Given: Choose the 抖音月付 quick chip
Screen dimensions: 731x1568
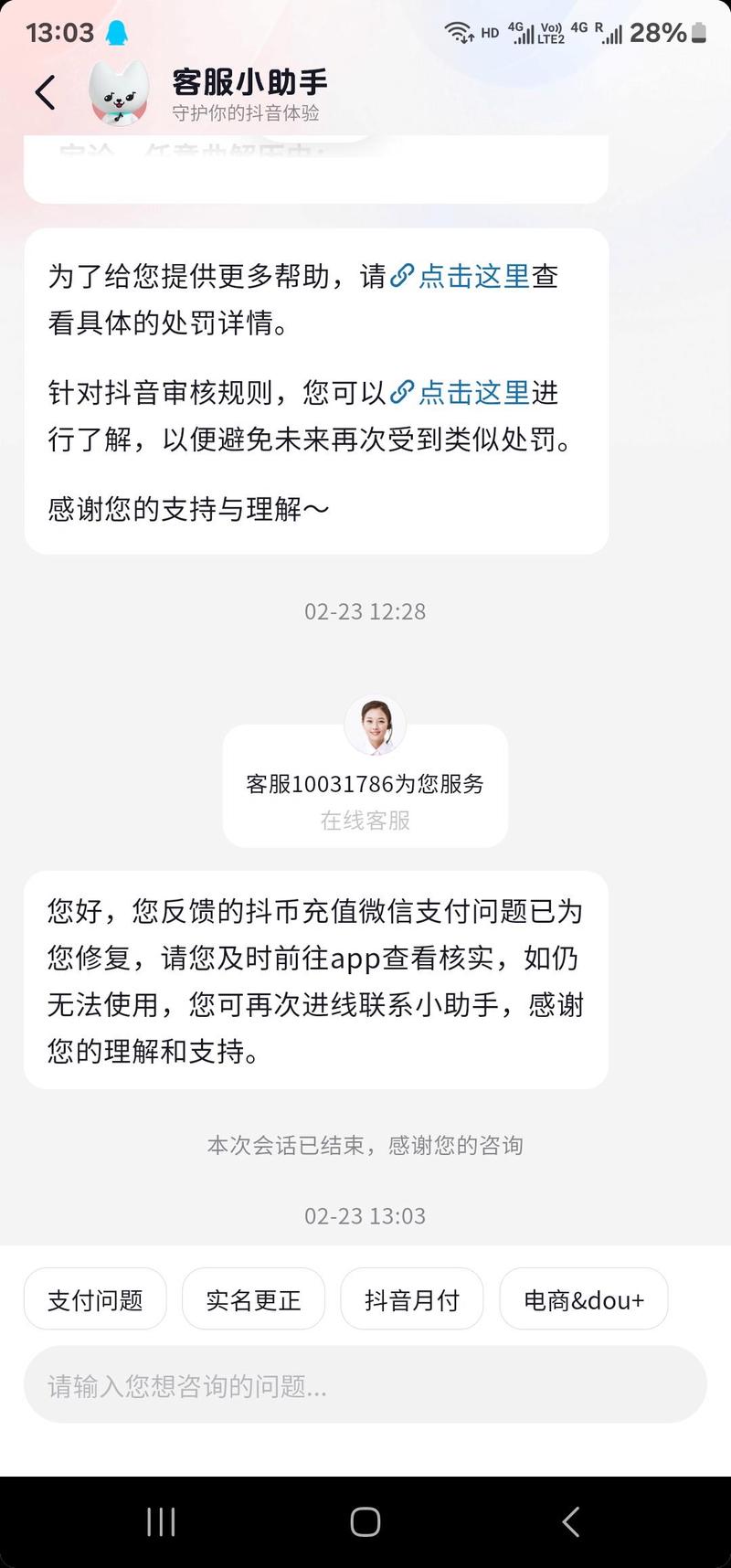Looking at the screenshot, I should 411,1299.
